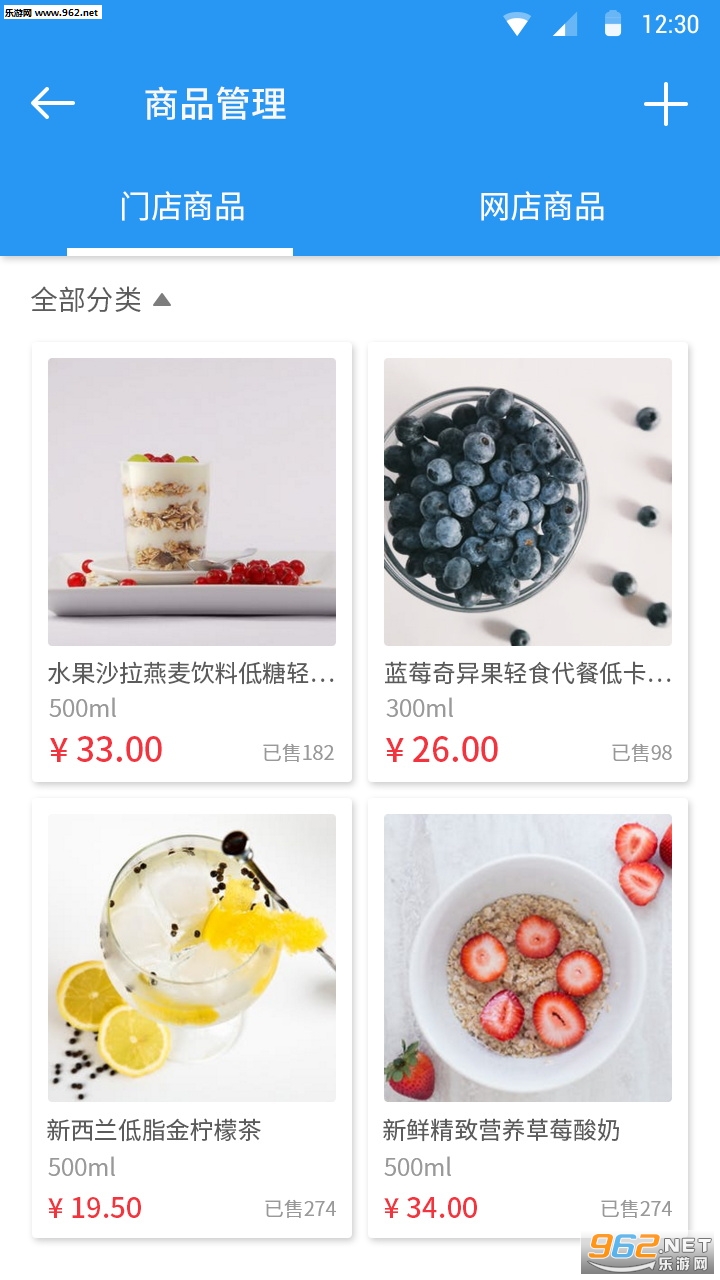720x1280 pixels.
Task: Switch to the 门店商品 tab
Action: (x=181, y=208)
